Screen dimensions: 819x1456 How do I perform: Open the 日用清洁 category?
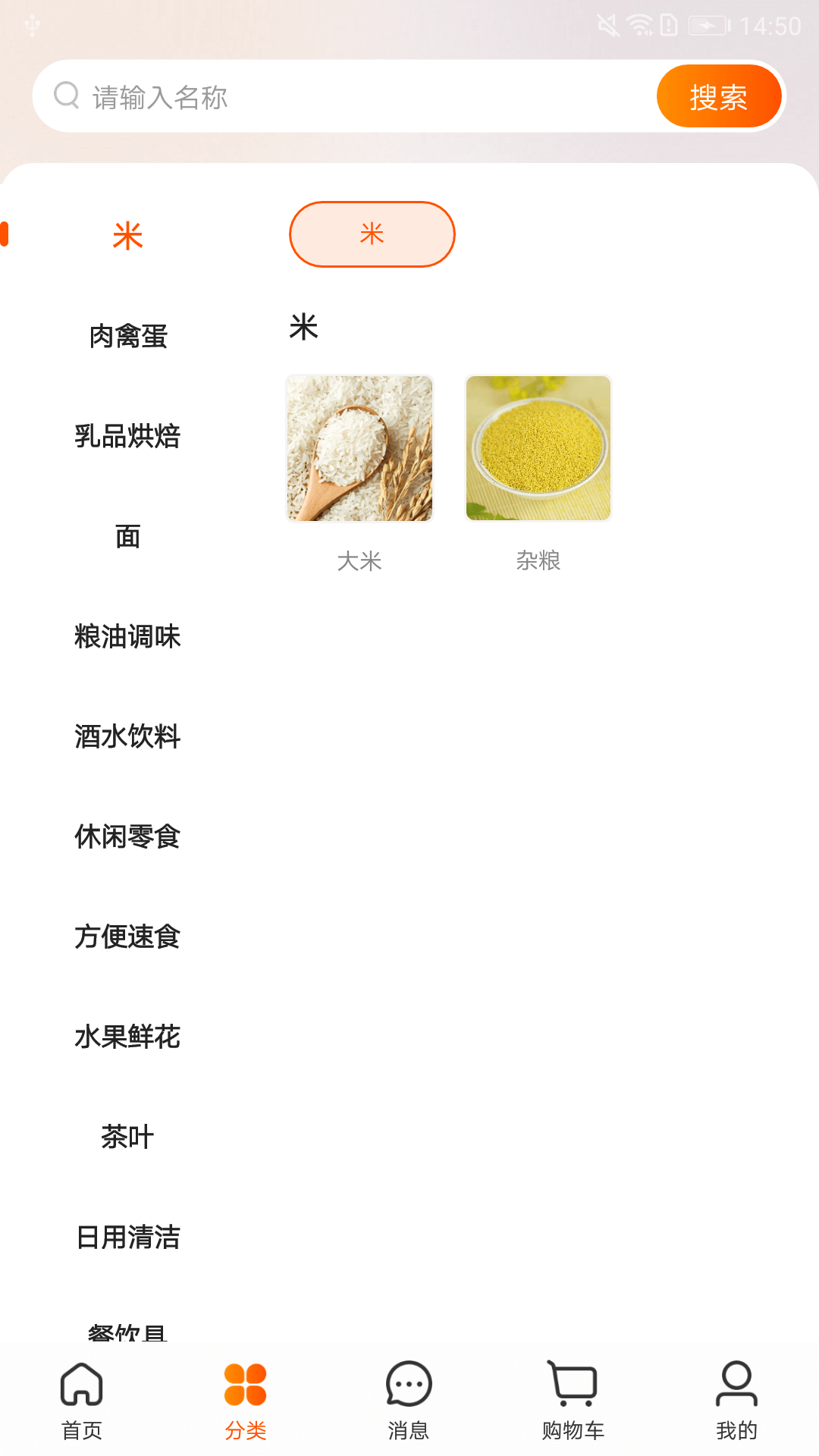point(127,1237)
